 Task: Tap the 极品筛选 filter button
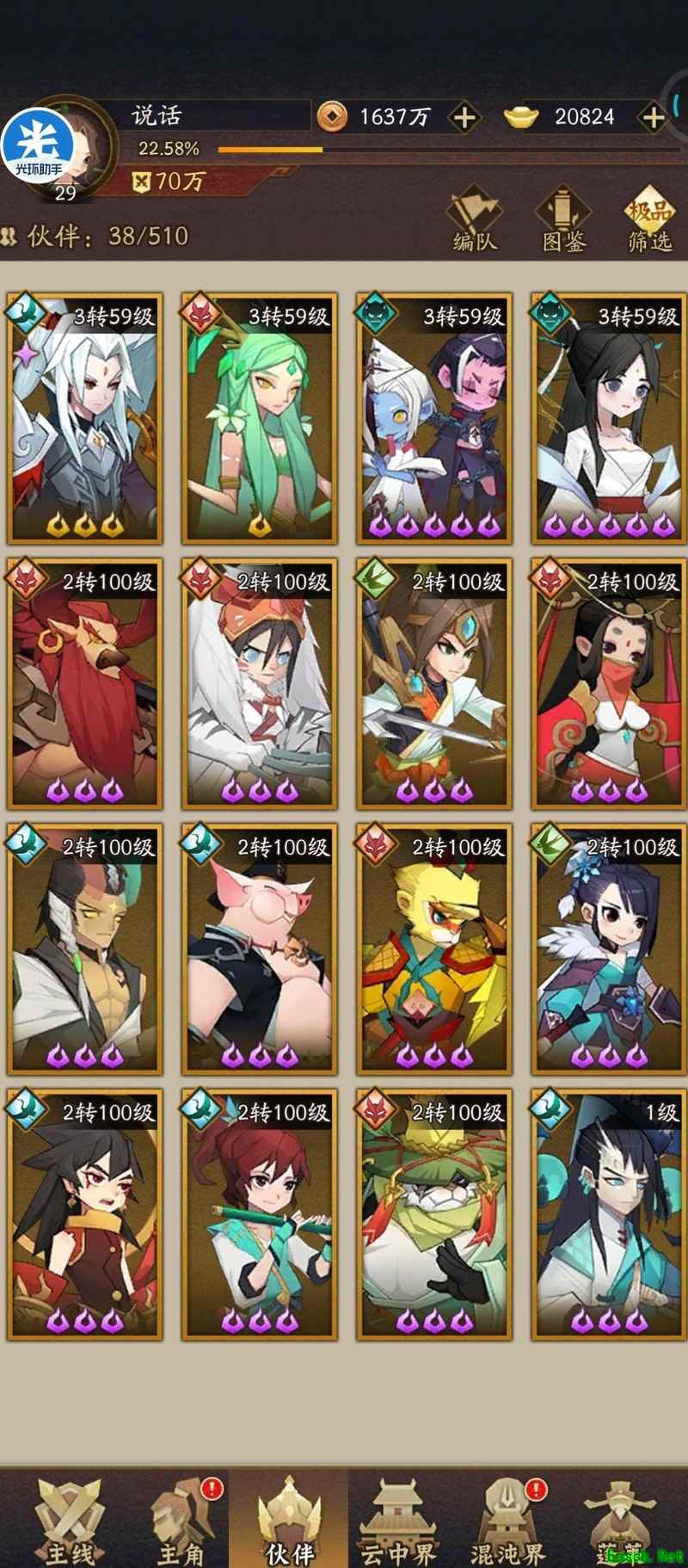click(649, 223)
